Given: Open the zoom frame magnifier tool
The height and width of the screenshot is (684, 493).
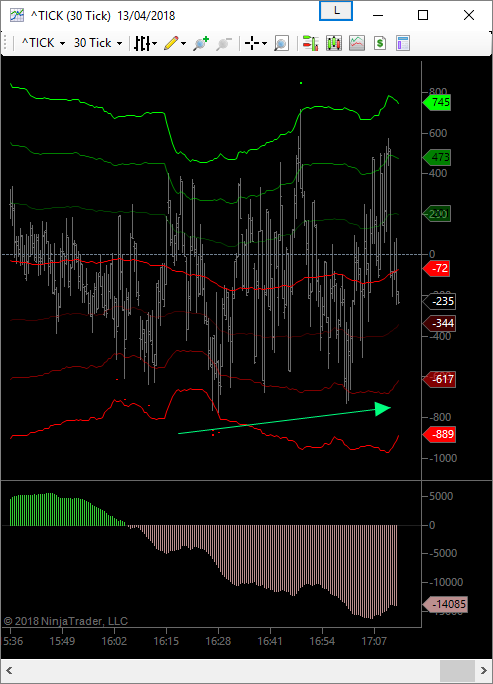Looking at the screenshot, I should (x=281, y=44).
